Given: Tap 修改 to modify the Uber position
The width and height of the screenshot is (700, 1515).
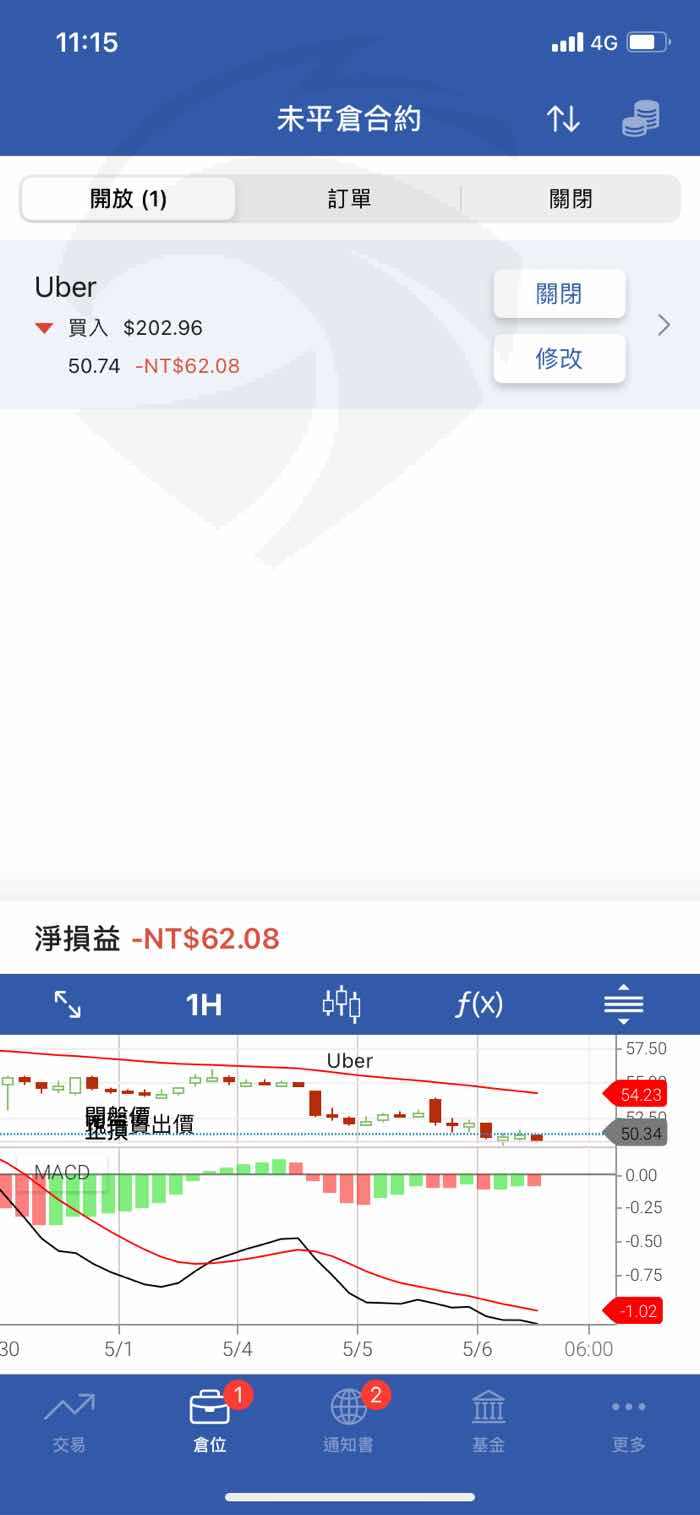Looking at the screenshot, I should [559, 358].
